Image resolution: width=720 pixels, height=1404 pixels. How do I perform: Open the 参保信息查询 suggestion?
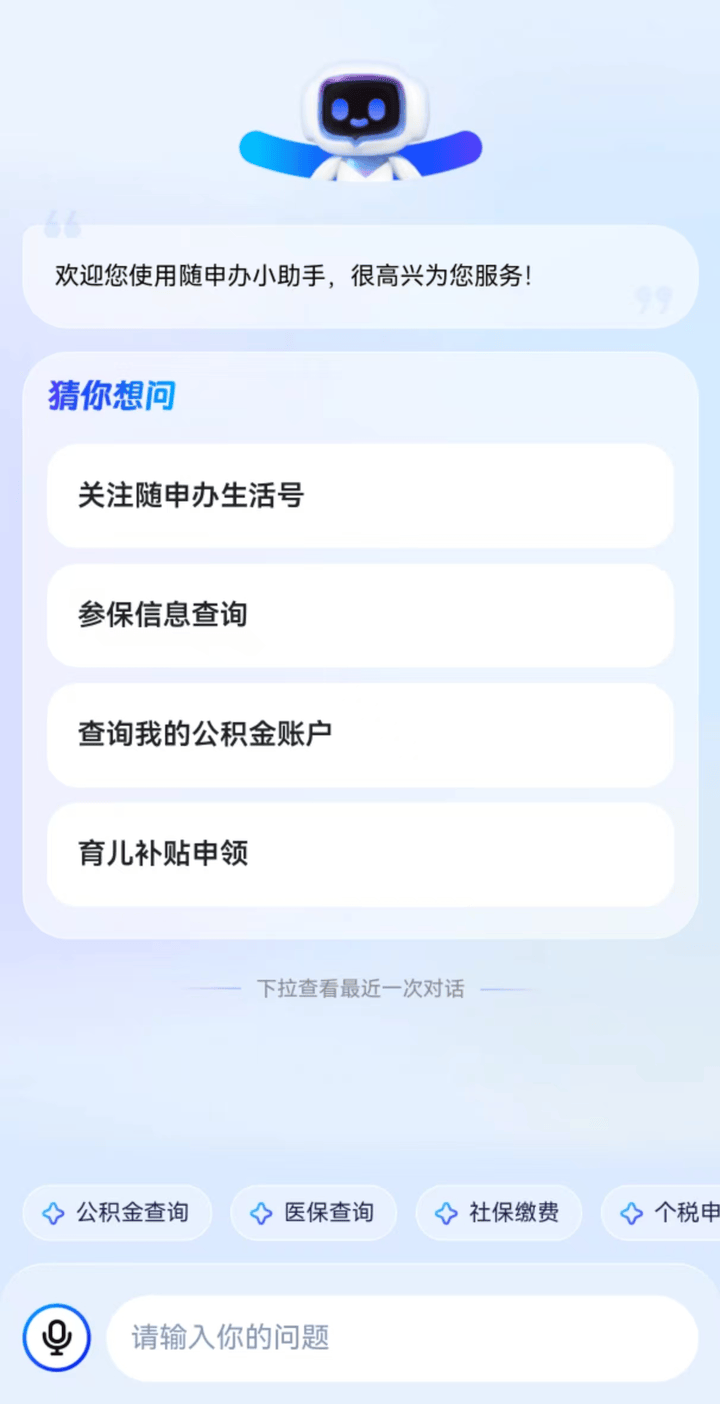(x=360, y=615)
